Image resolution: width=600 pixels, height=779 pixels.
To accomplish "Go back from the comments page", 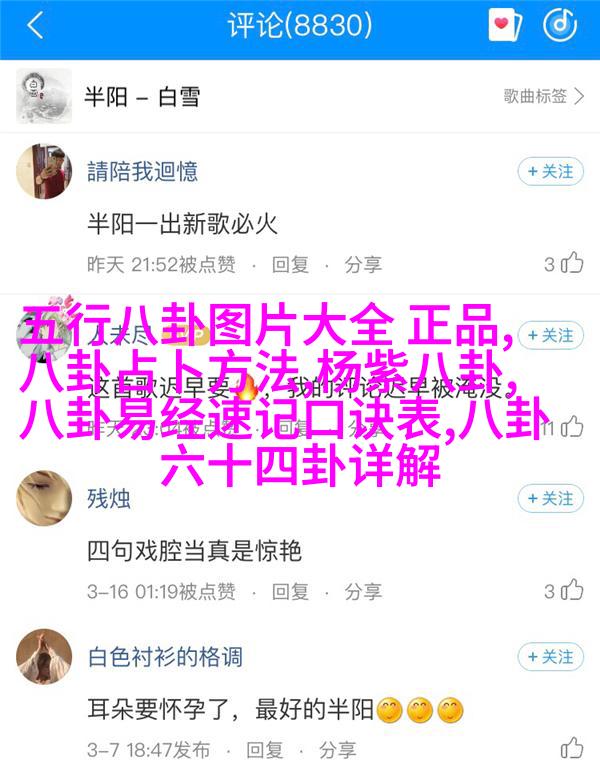I will [36, 26].
